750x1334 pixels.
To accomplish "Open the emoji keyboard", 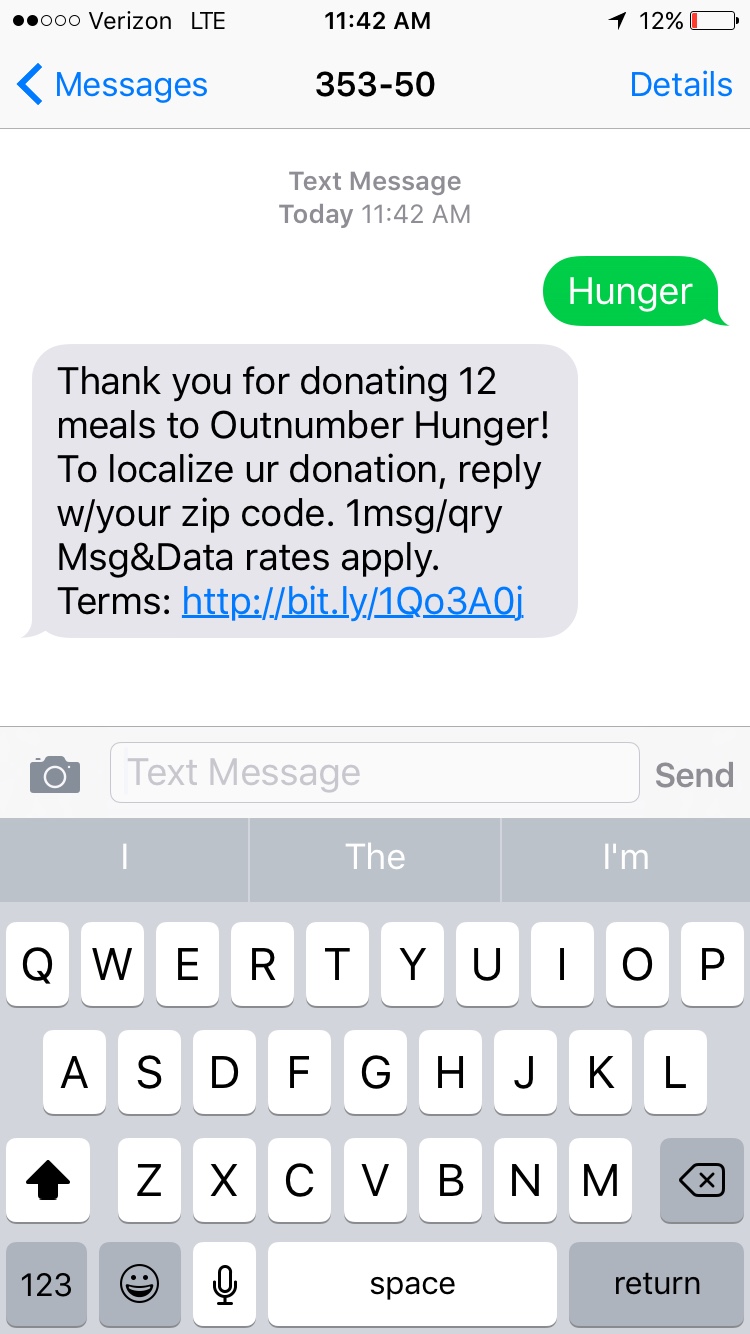I will [139, 1284].
